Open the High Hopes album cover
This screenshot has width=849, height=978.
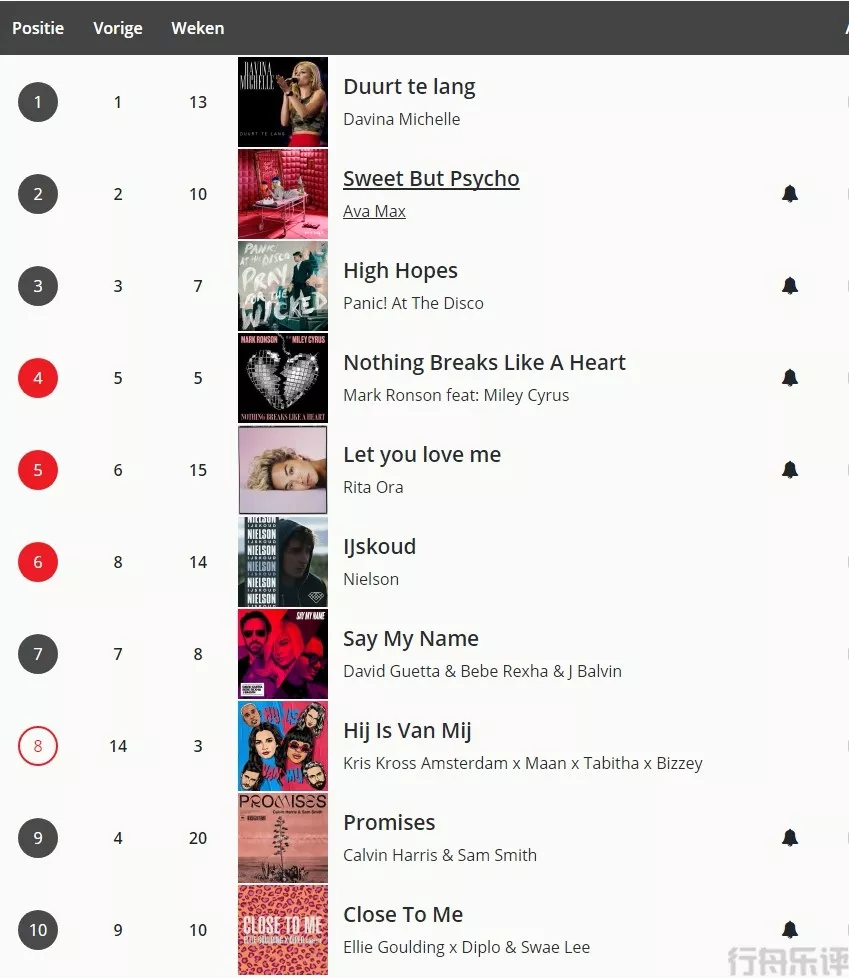[283, 286]
